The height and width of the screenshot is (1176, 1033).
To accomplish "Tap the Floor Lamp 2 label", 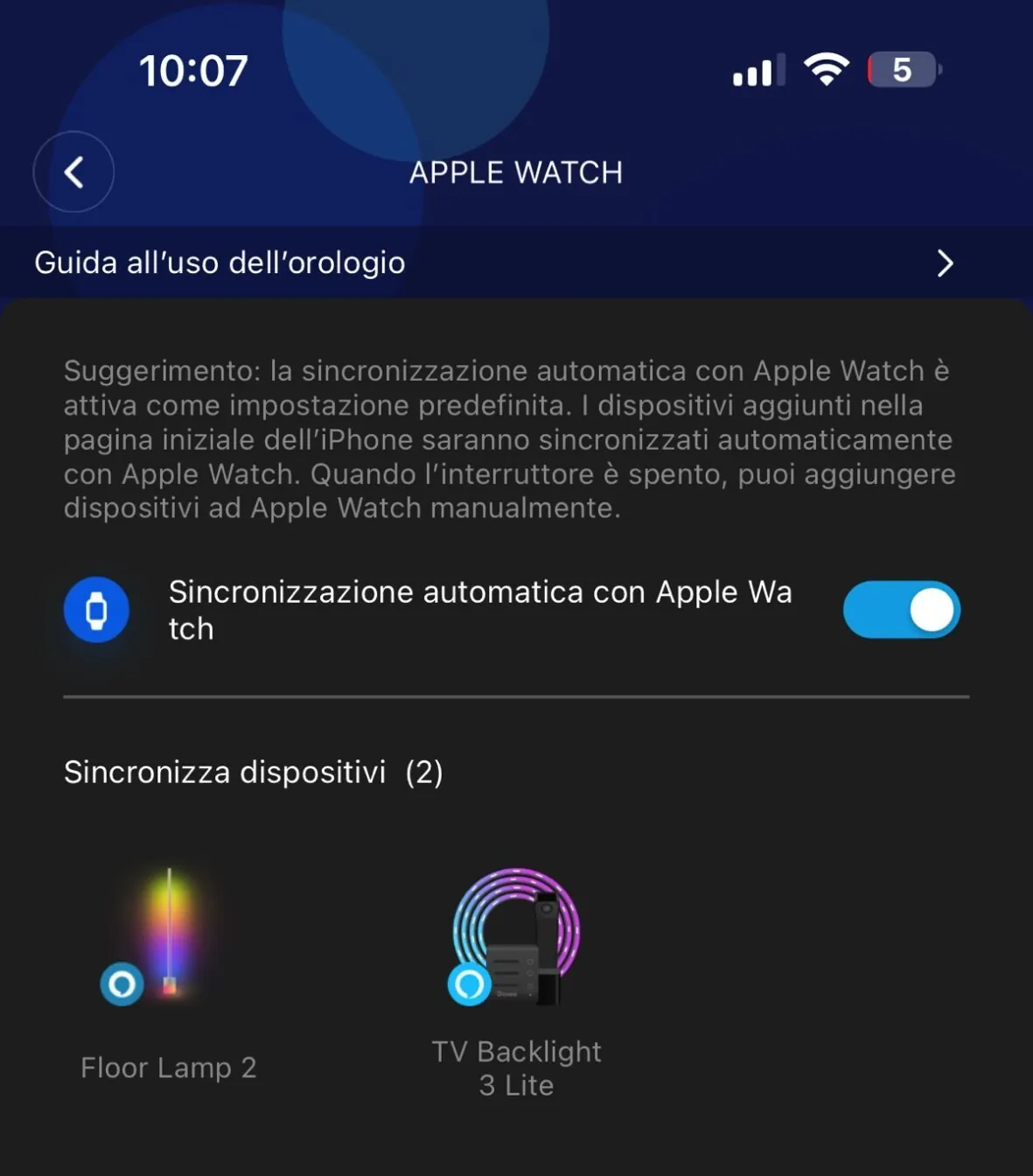I will pos(168,1067).
